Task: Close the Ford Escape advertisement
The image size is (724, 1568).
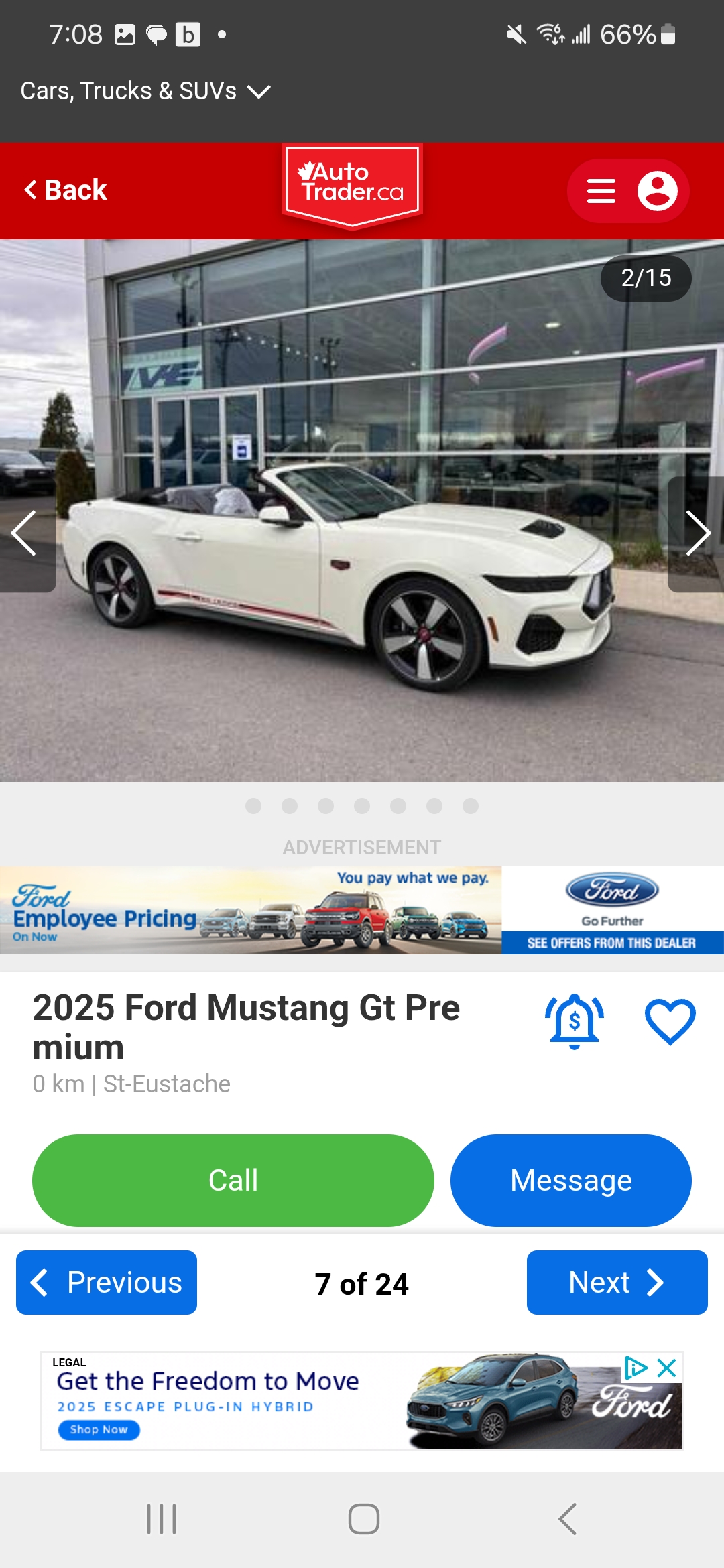Action: pyautogui.click(x=666, y=1368)
